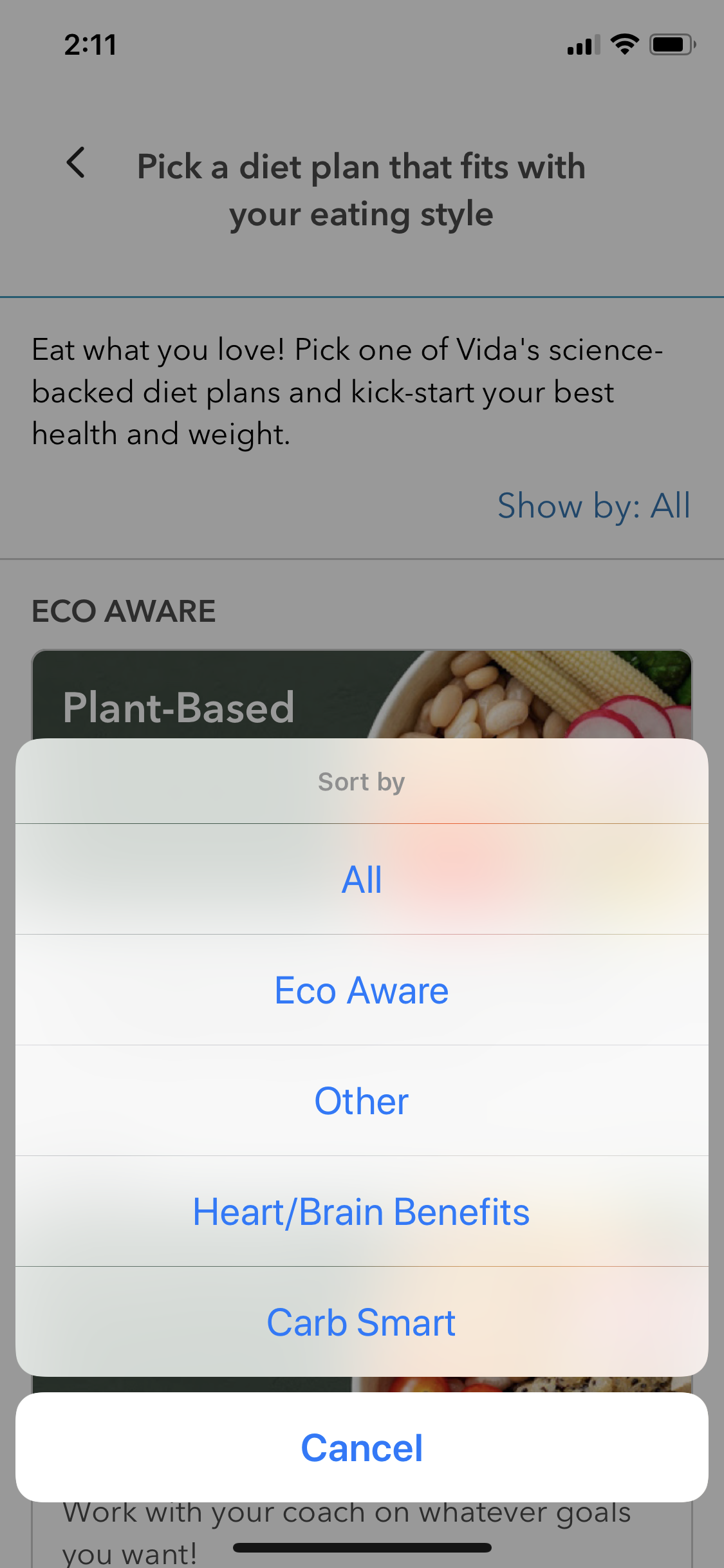Select Carb Smart from the sort list
This screenshot has width=724, height=1568.
pos(362,1322)
